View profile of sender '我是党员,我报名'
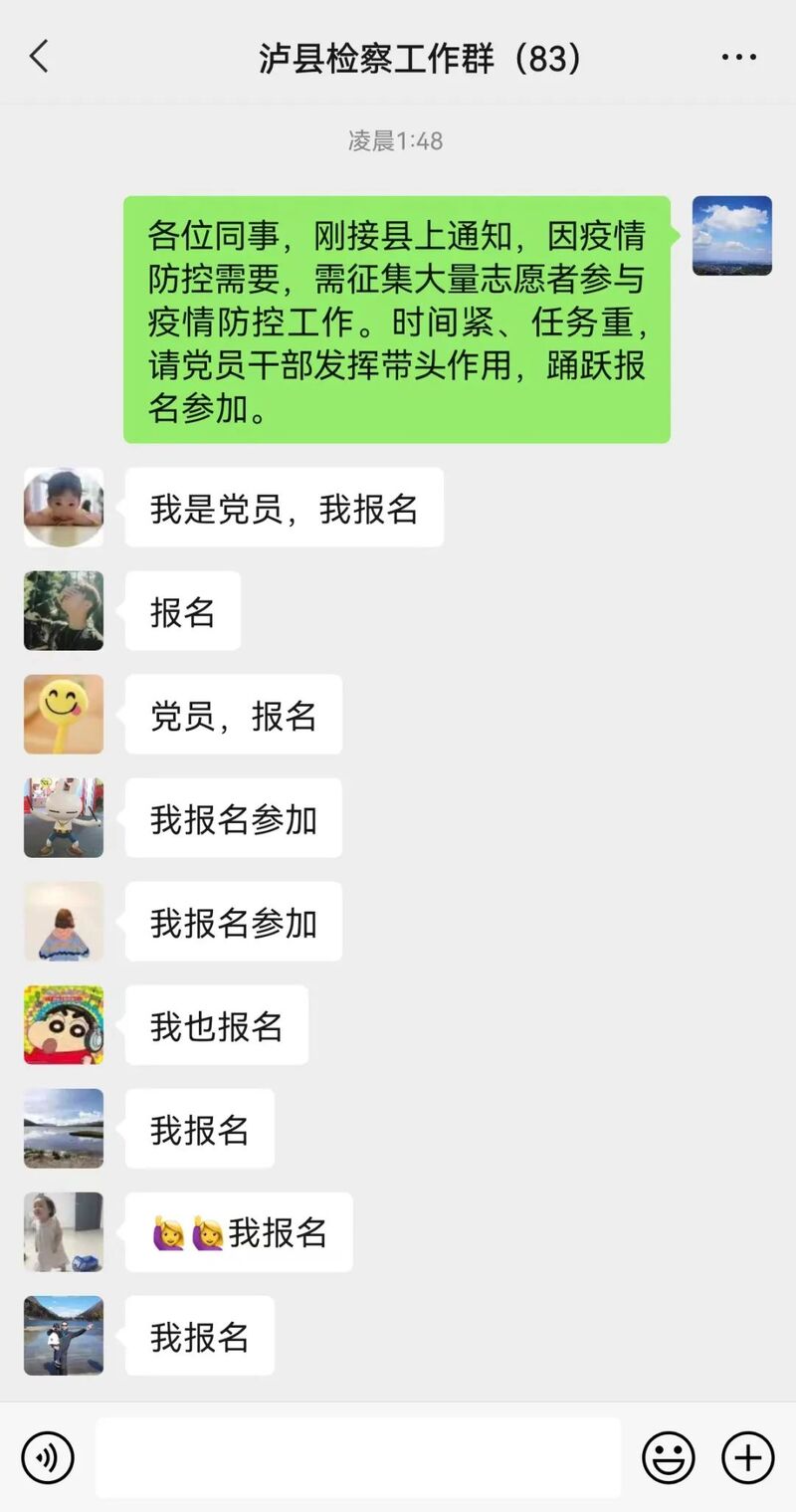The width and height of the screenshot is (796, 1512). coord(64,508)
